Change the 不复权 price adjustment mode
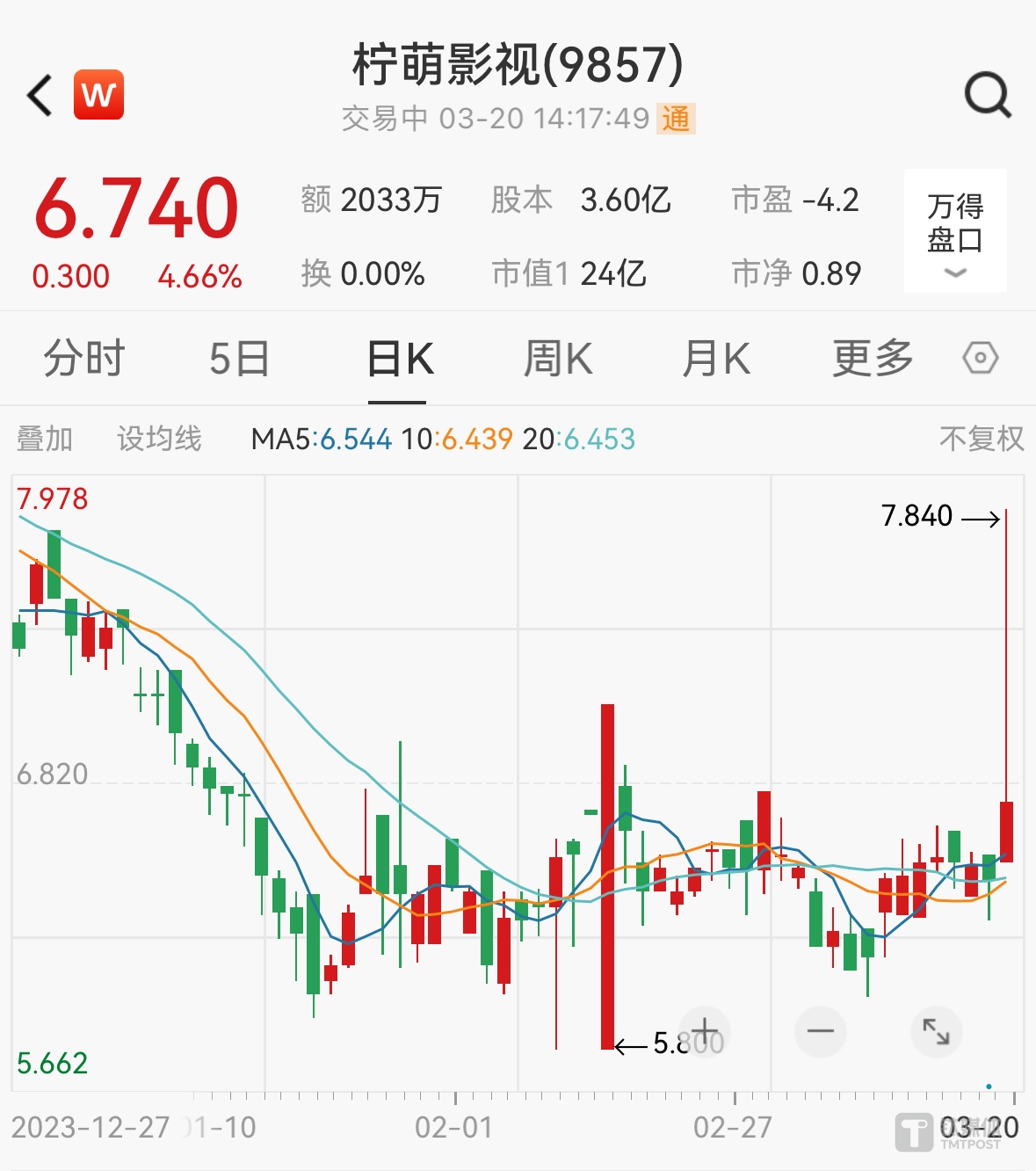Viewport: 1036px width, 1171px height. pyautogui.click(x=982, y=438)
